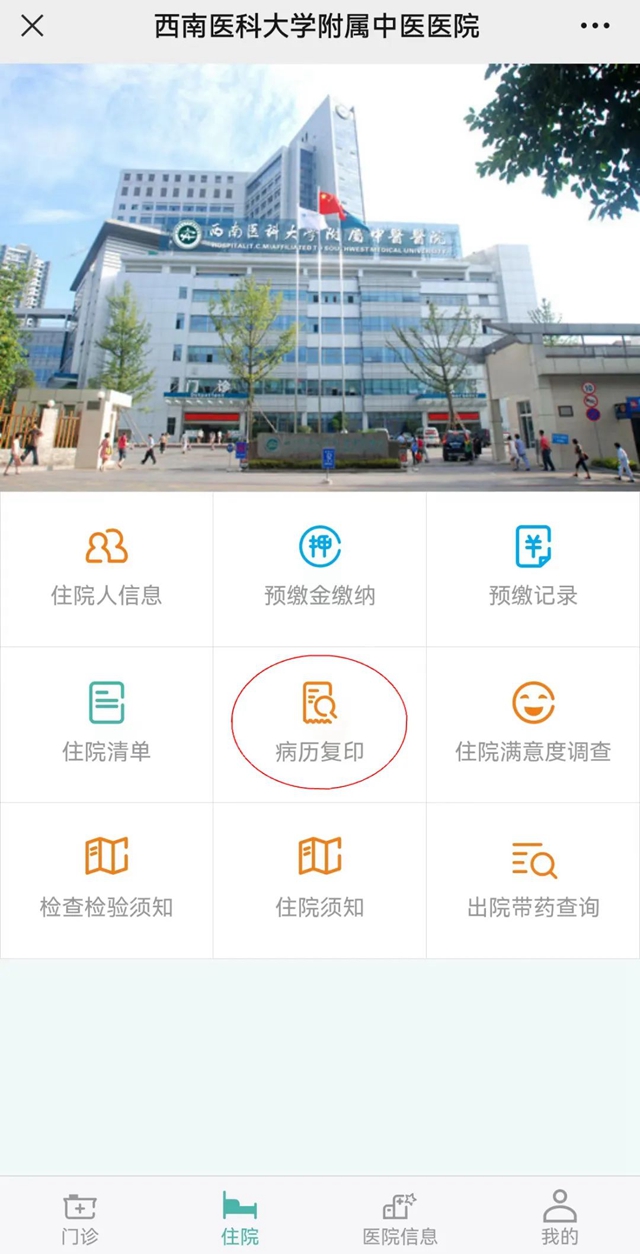Viewport: 640px width, 1254px height.
Task: Open 住院须知 hospitalization notice
Action: coord(320,879)
